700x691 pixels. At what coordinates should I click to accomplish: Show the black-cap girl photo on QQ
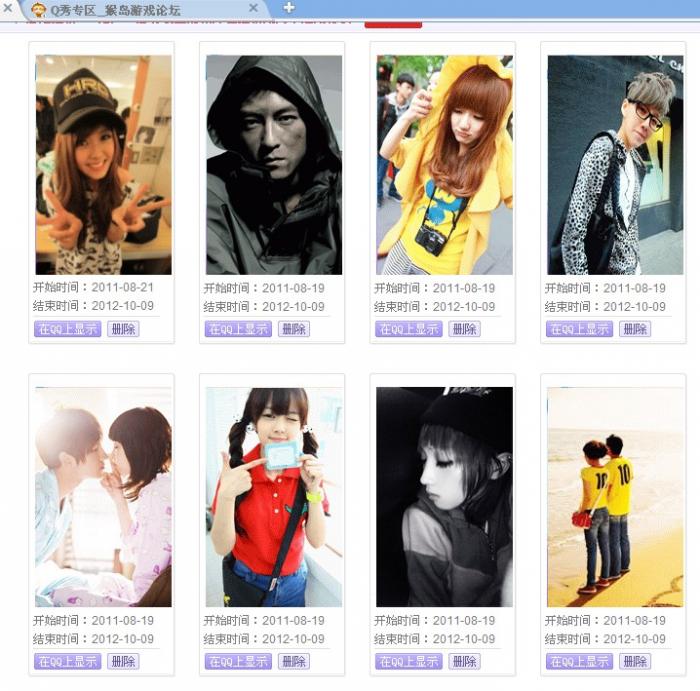click(68, 329)
